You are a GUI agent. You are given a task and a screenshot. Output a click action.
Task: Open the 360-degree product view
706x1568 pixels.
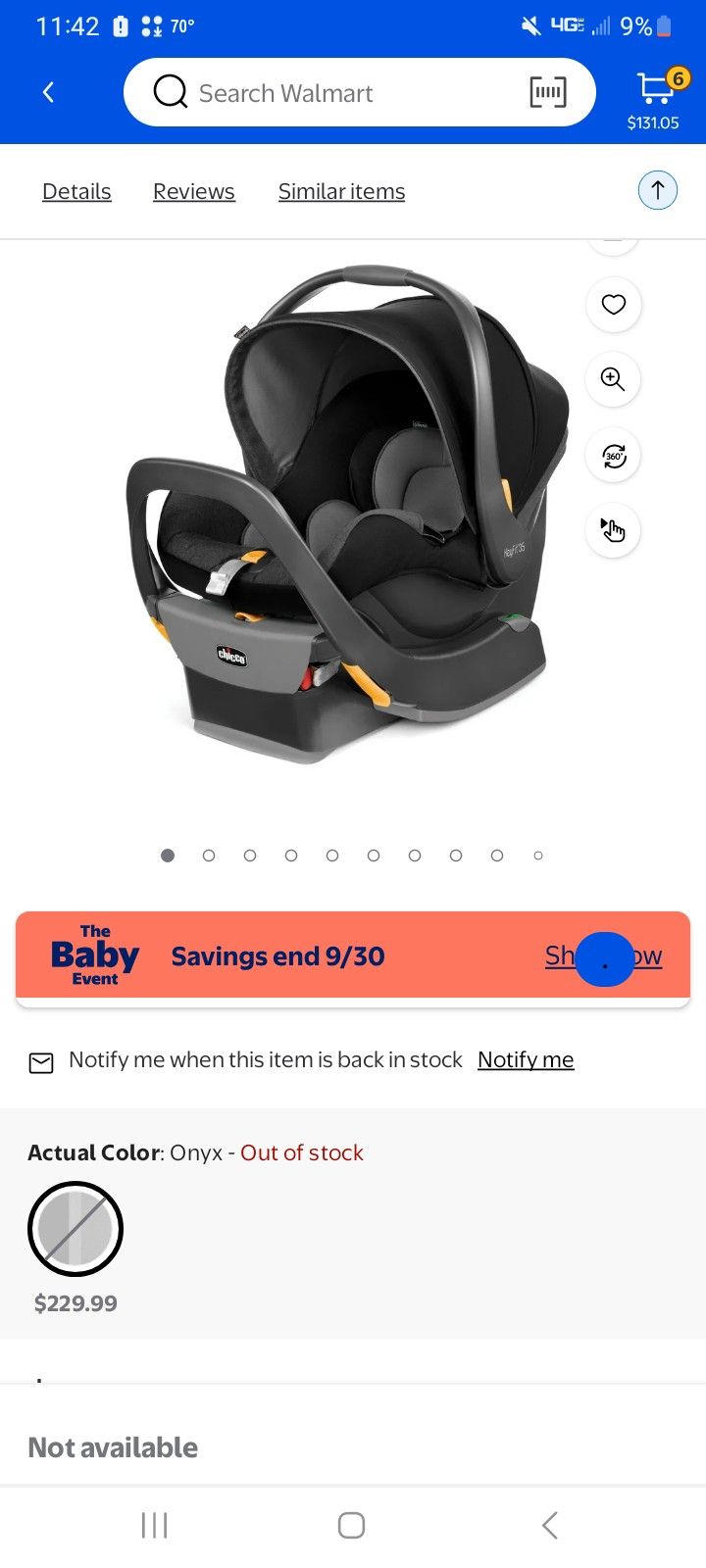point(613,455)
